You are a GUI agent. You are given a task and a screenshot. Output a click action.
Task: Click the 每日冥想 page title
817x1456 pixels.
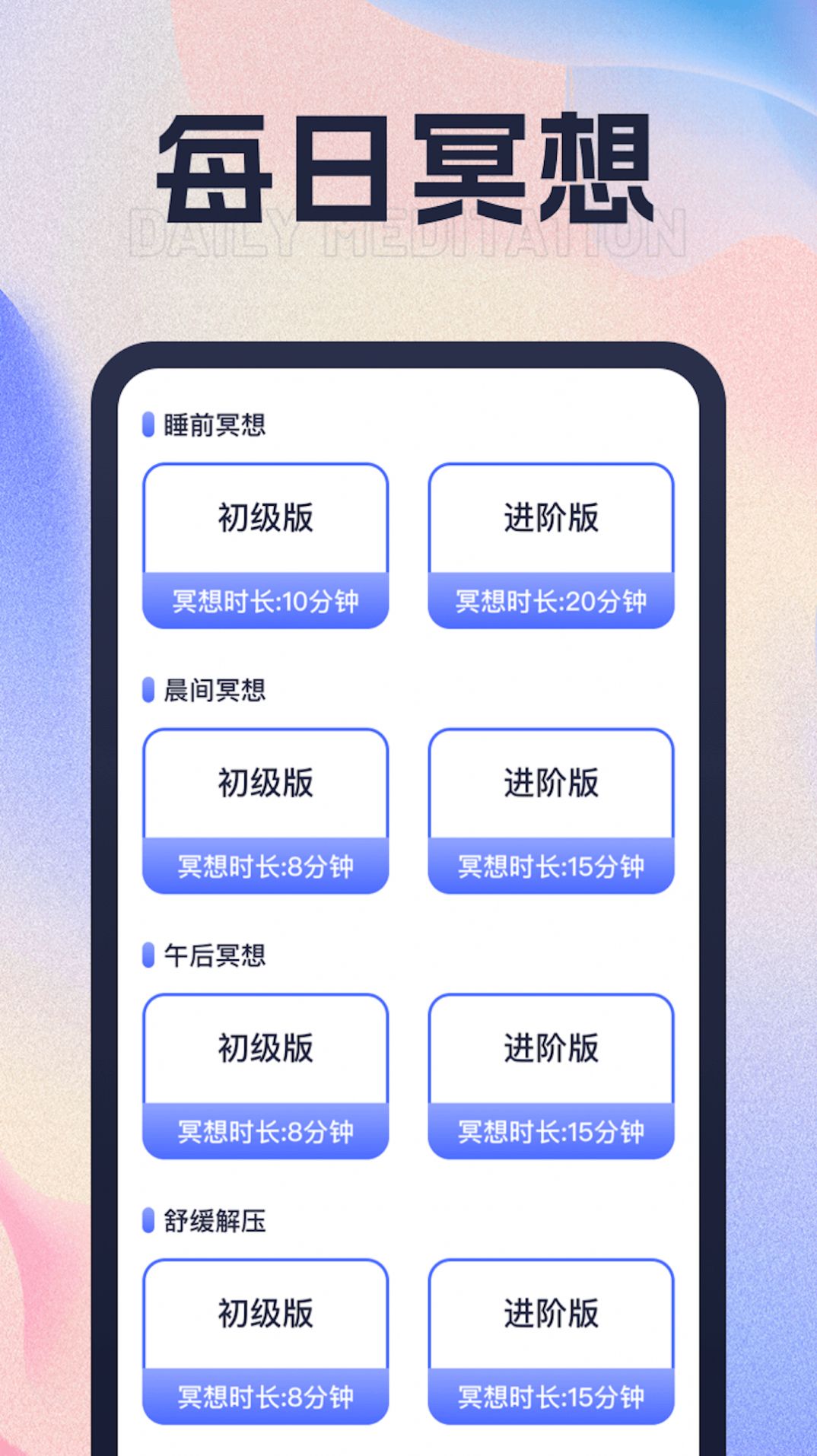[x=408, y=164]
